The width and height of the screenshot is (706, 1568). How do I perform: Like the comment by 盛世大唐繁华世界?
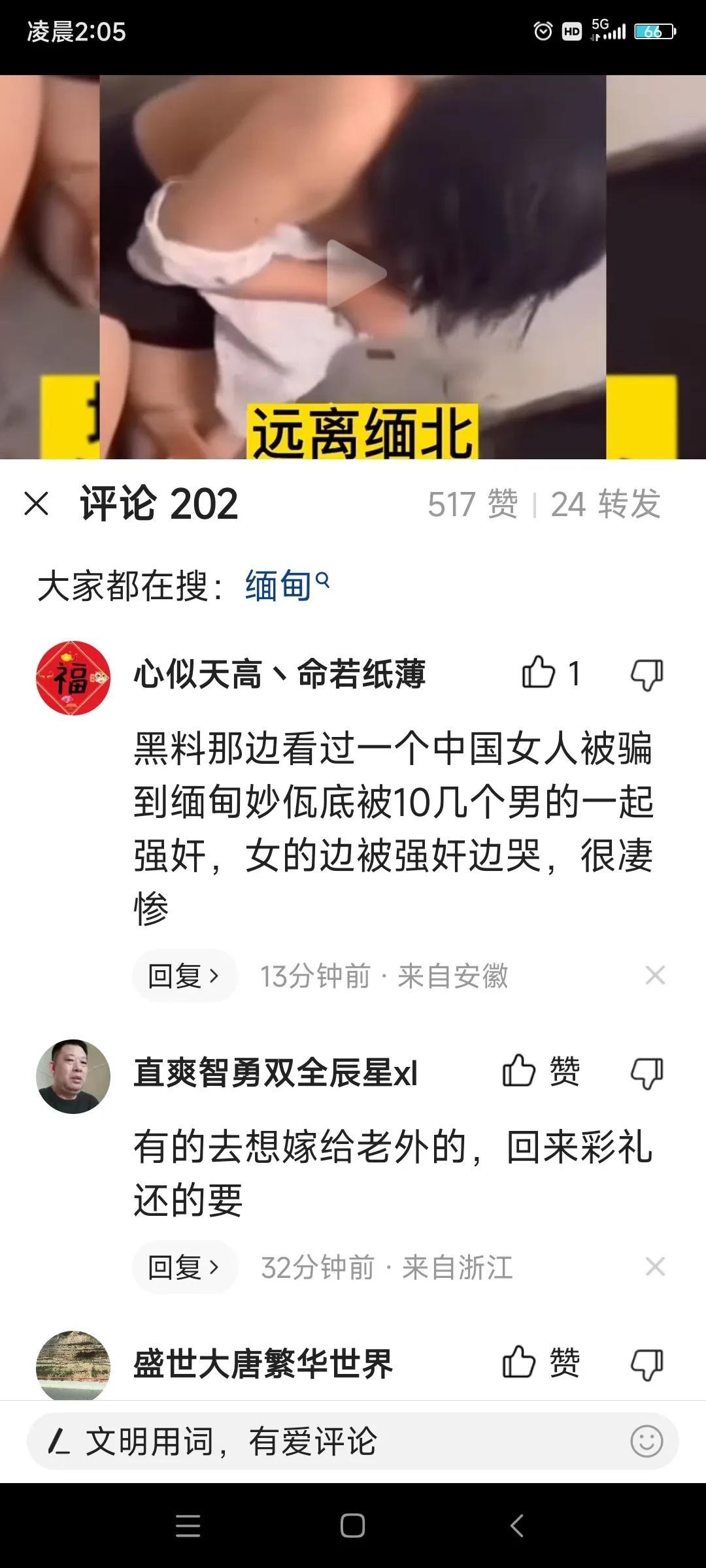(x=520, y=1363)
